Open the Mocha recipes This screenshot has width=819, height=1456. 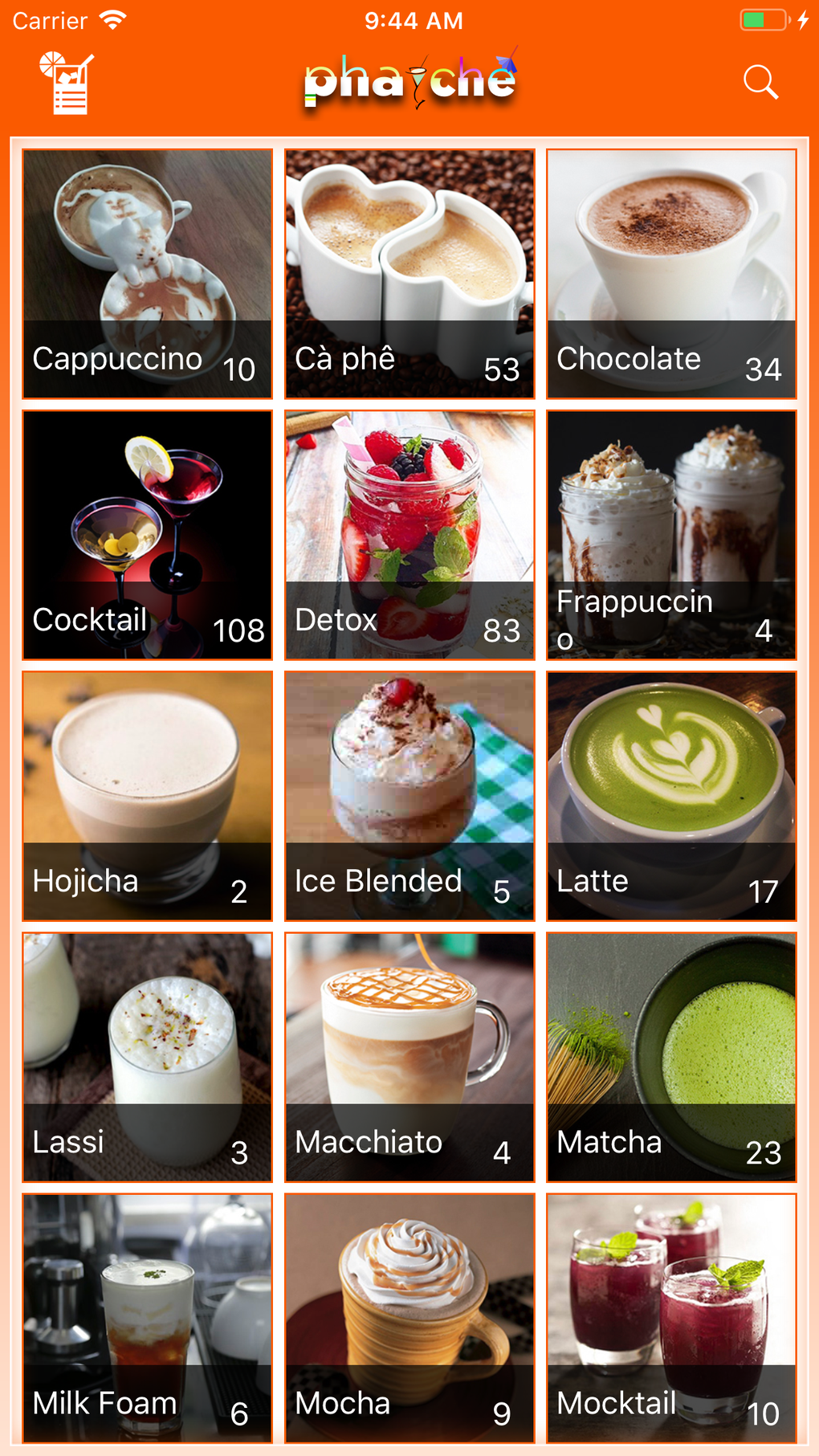(409, 1318)
